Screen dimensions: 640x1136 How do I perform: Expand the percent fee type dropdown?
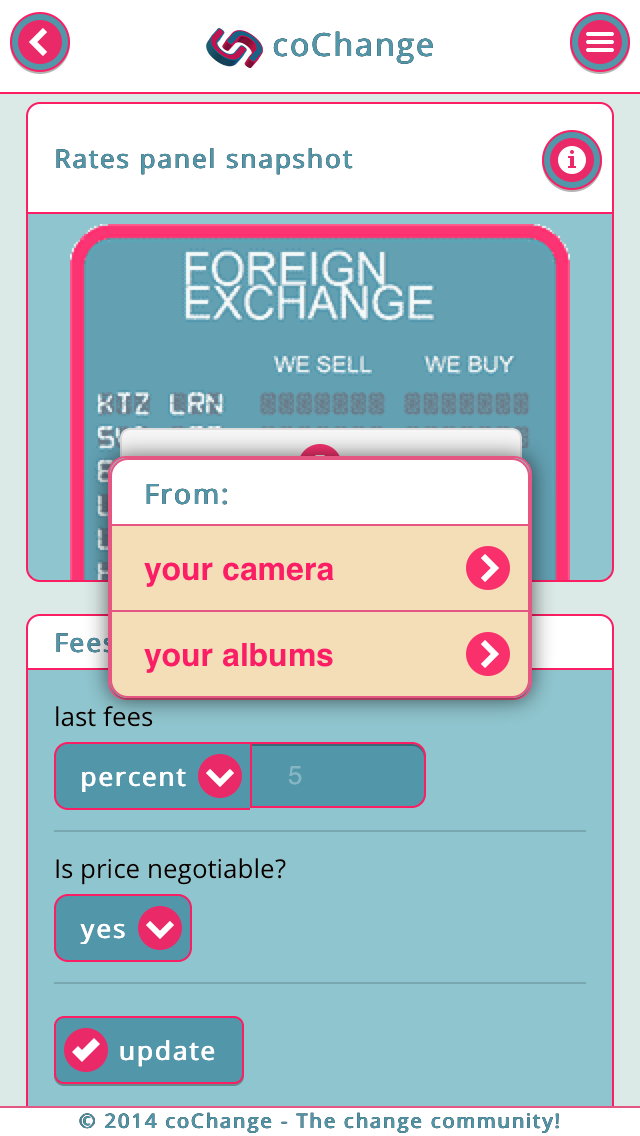coord(152,776)
